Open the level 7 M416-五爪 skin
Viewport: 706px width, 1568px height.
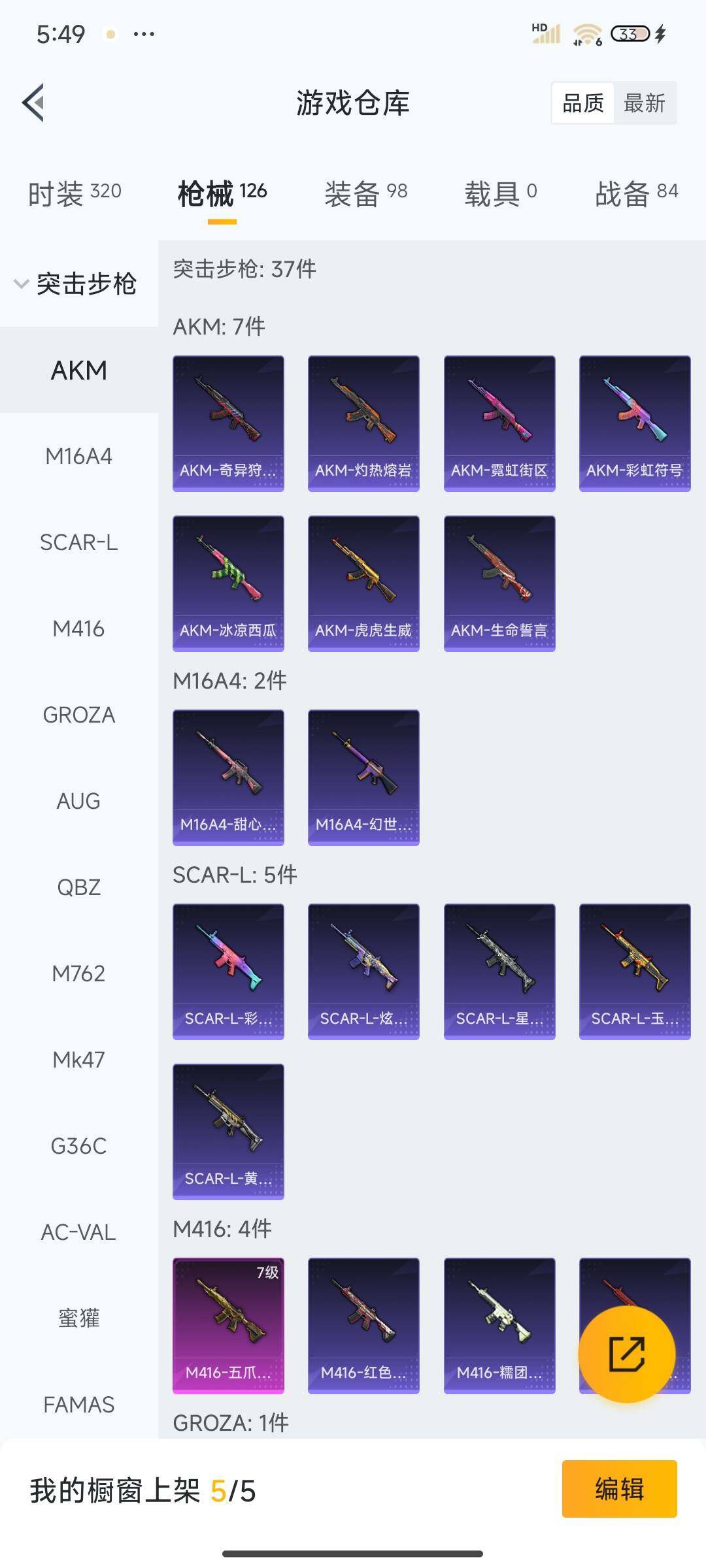228,1325
